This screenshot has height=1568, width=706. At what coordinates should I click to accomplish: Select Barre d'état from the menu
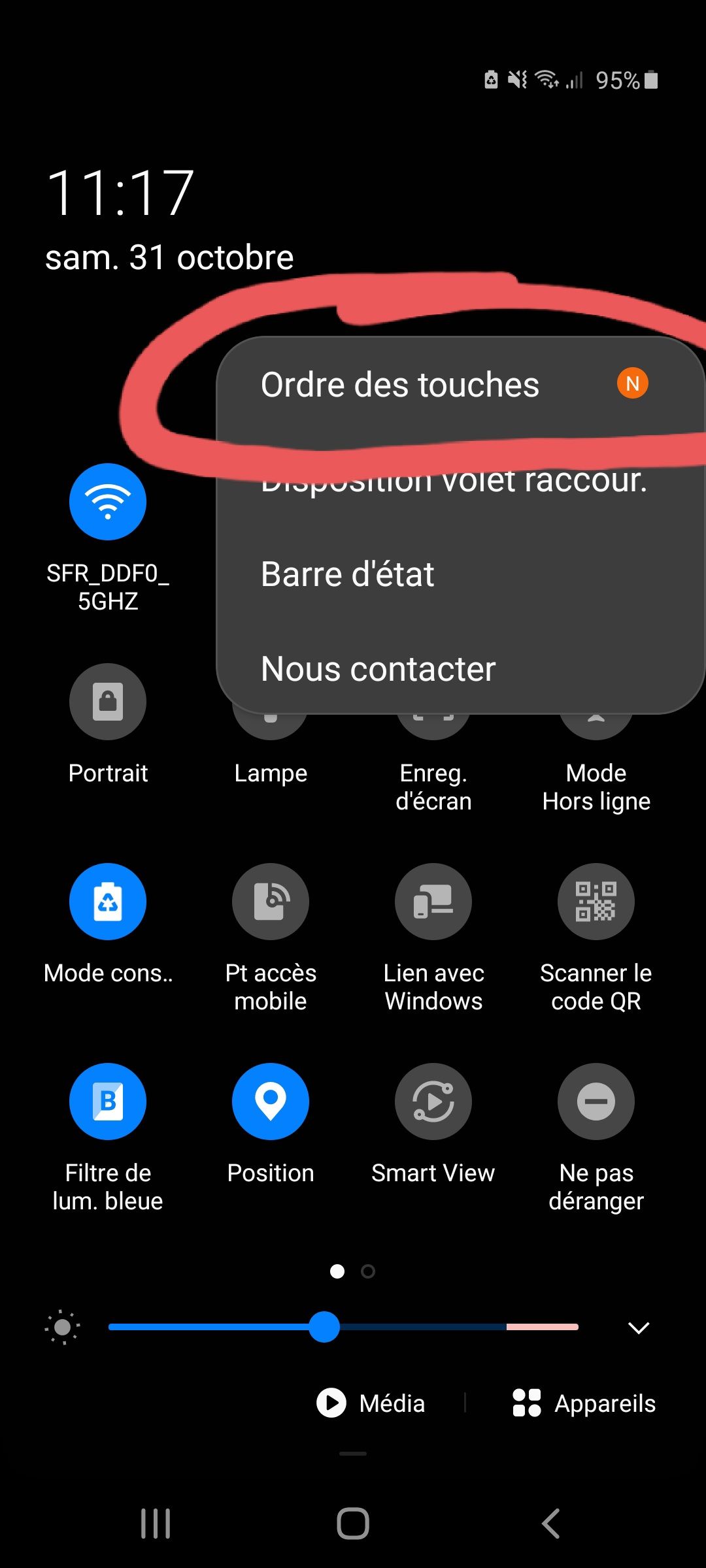(348, 575)
